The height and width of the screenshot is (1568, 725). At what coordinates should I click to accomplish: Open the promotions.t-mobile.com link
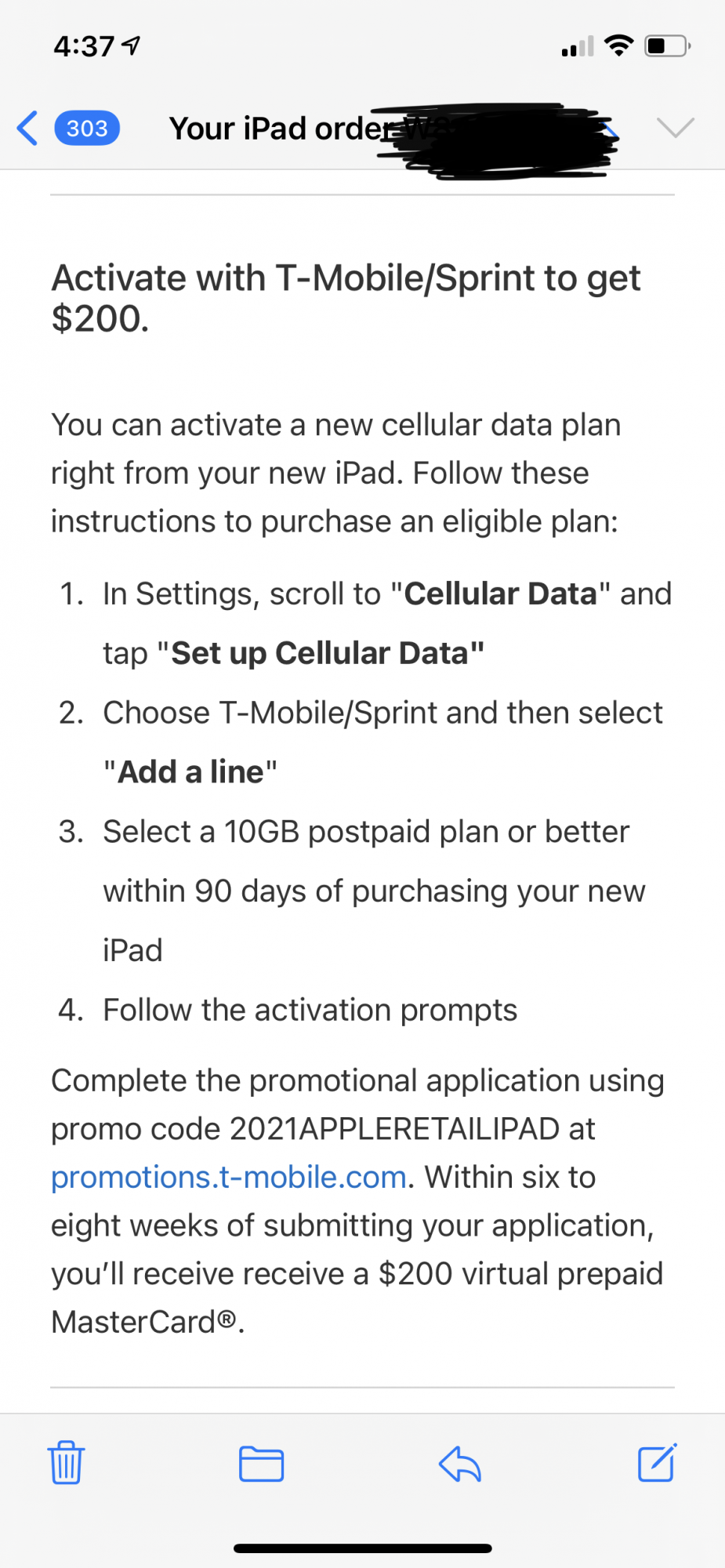[x=229, y=1177]
